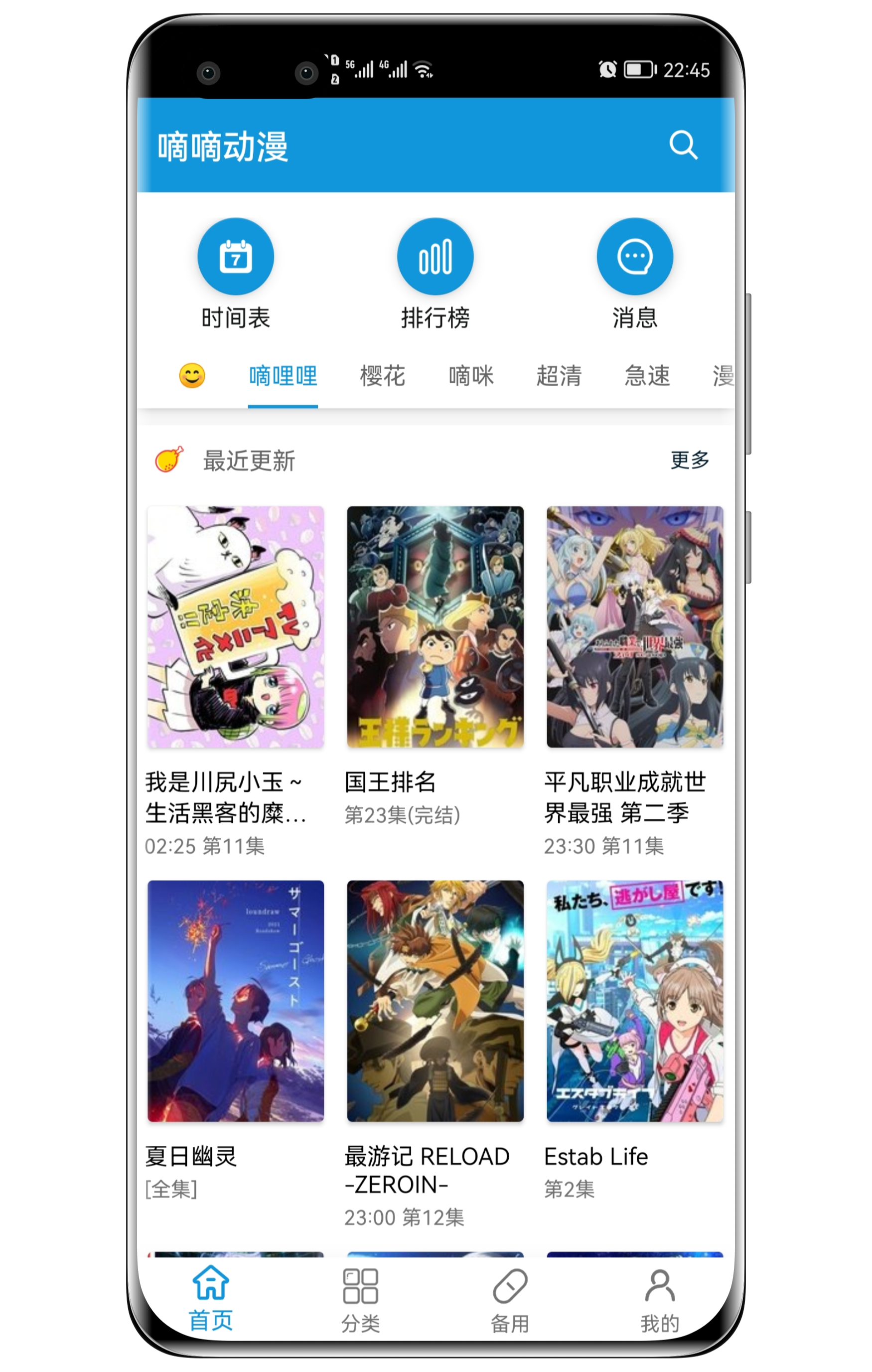Select the 嘀哩哩 source tab
The image size is (872, 1372).
click(x=283, y=375)
